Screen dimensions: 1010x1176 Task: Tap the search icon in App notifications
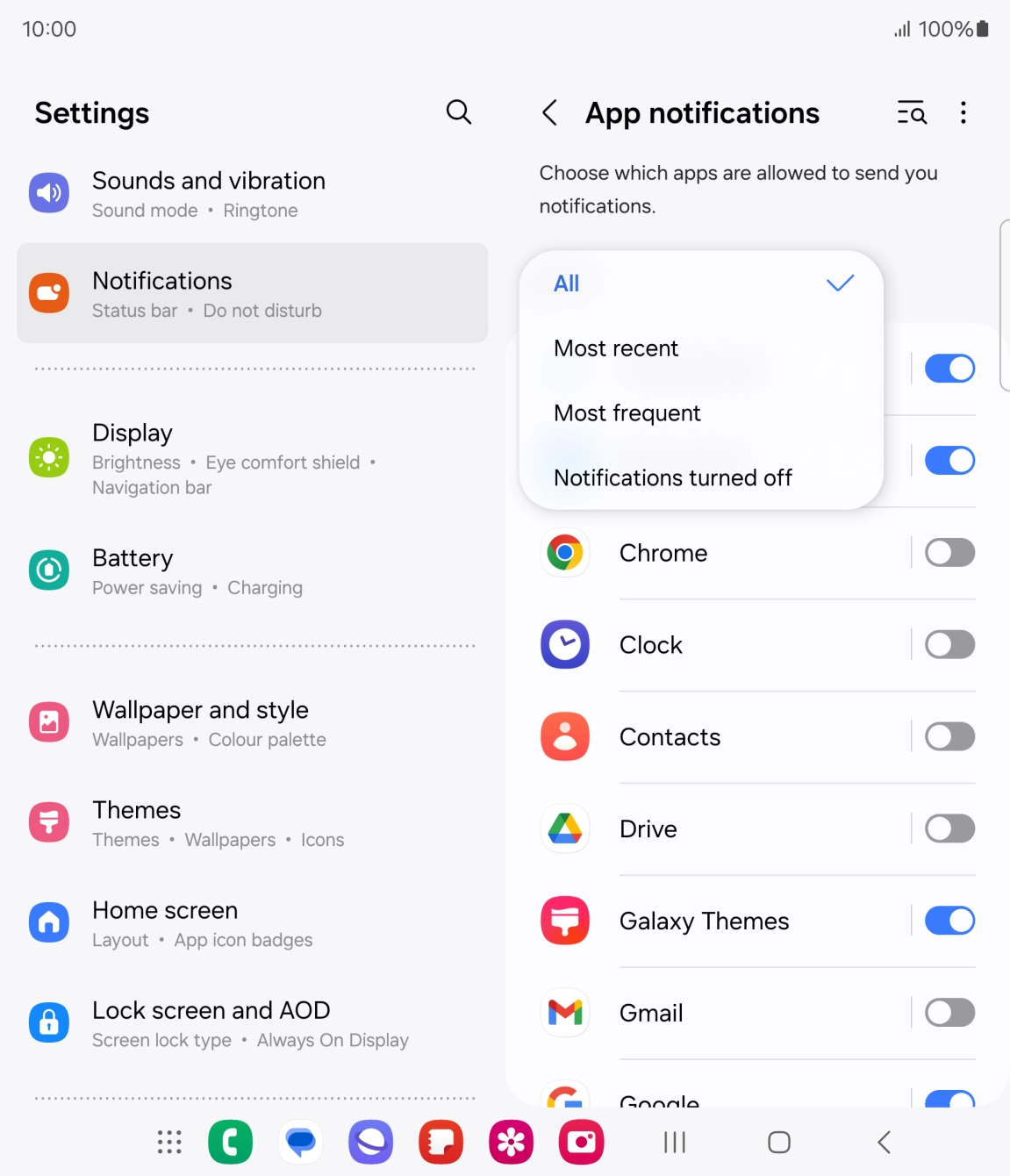pyautogui.click(x=911, y=112)
